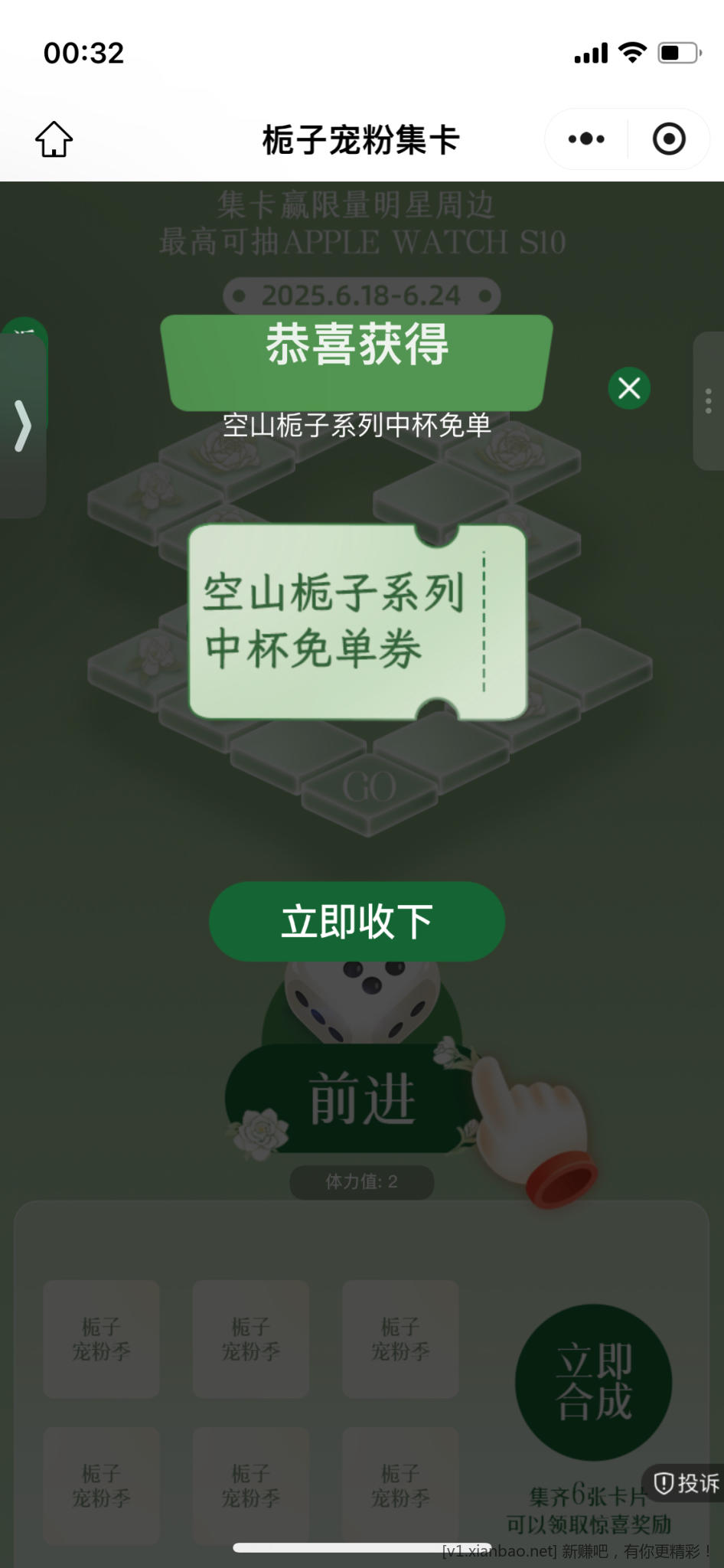Screen dimensions: 724x1568
Task: Open the mini program more menu
Action: click(x=587, y=139)
